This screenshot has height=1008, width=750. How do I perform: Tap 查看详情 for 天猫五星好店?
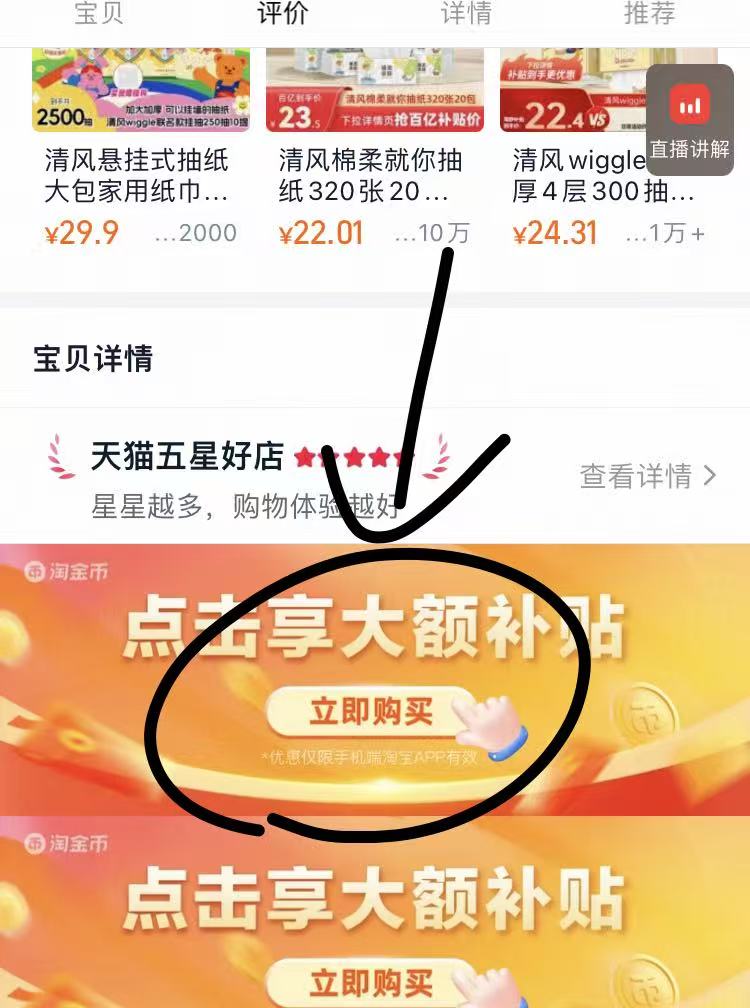click(648, 476)
